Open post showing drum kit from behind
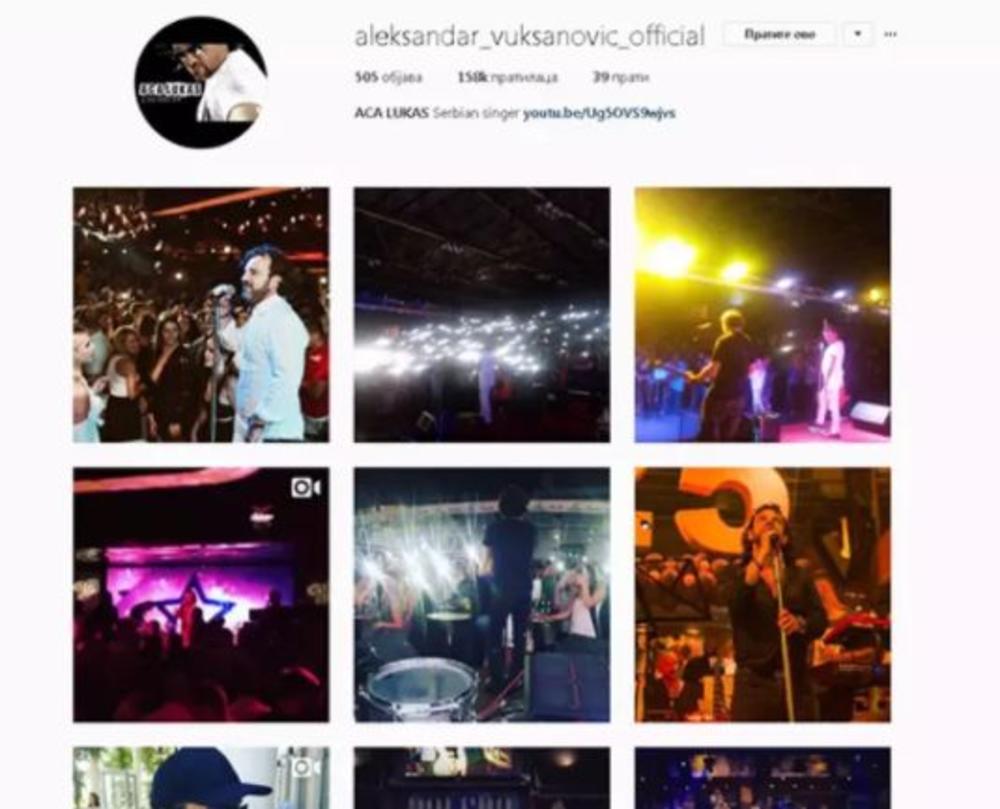1000x809 pixels. [x=482, y=595]
